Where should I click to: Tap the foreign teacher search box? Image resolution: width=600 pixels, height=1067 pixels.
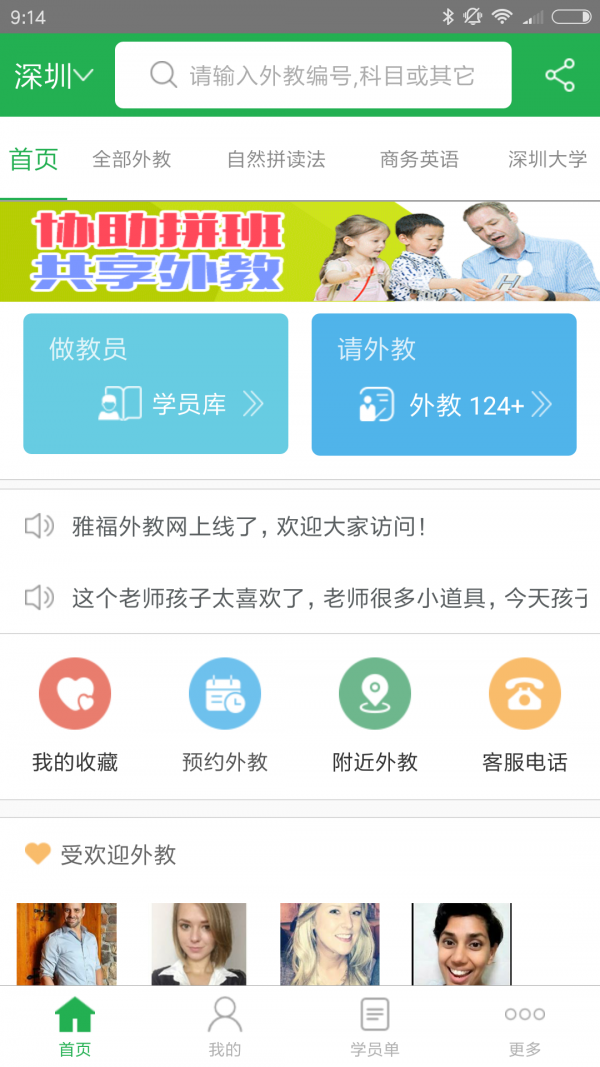pyautogui.click(x=313, y=75)
